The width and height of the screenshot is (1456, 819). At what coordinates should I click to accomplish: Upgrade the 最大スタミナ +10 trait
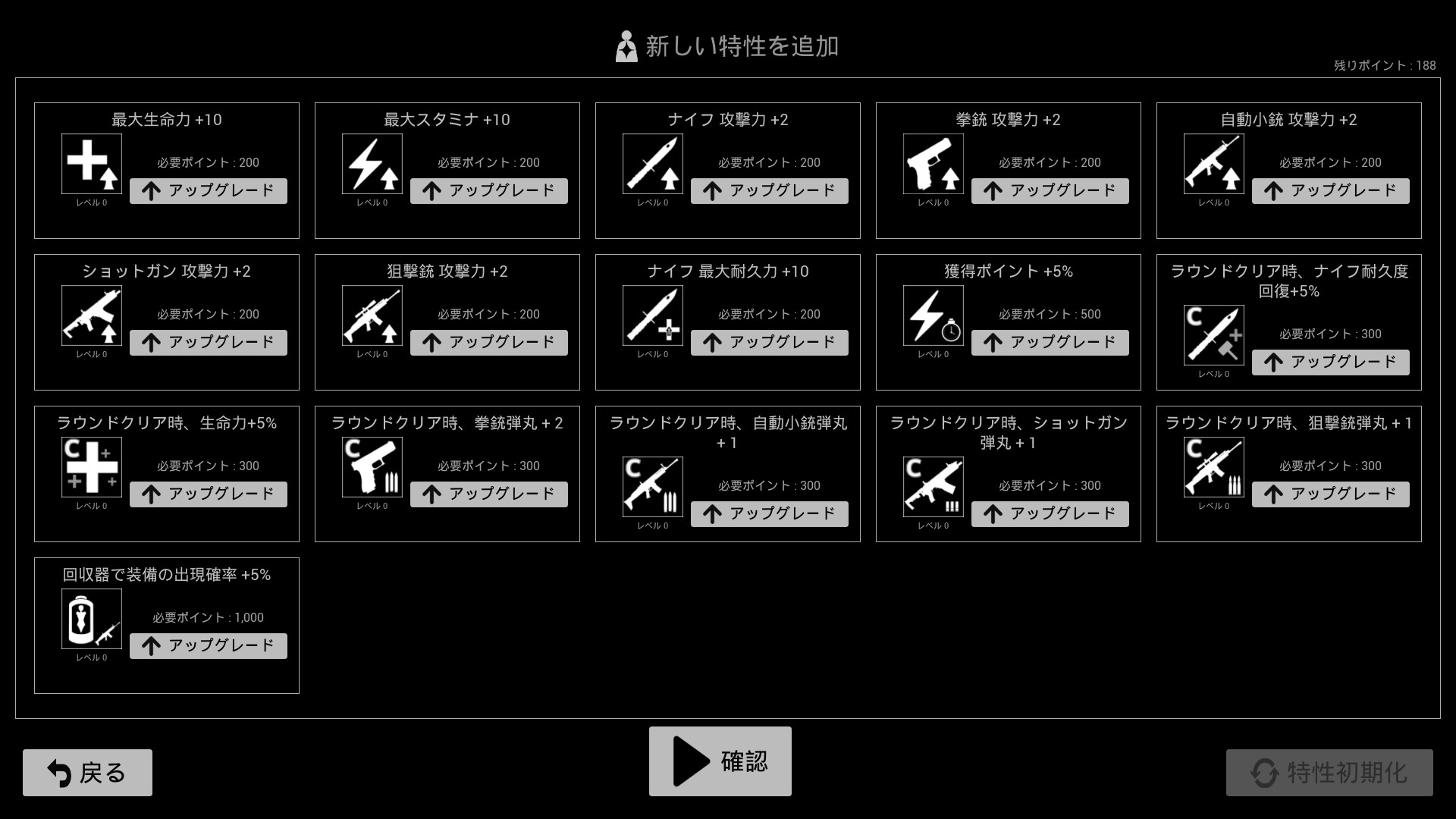click(488, 191)
